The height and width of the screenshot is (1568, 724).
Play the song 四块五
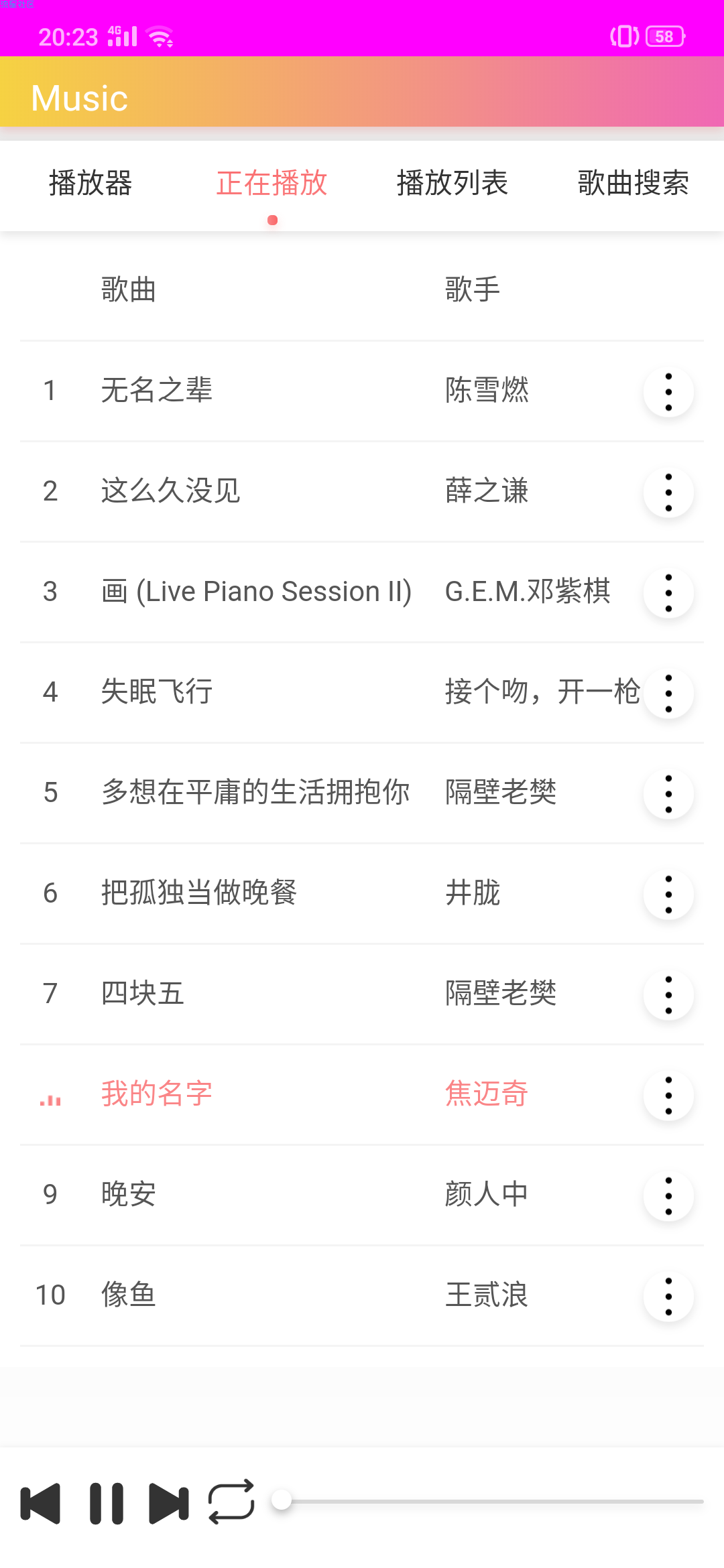click(362, 994)
